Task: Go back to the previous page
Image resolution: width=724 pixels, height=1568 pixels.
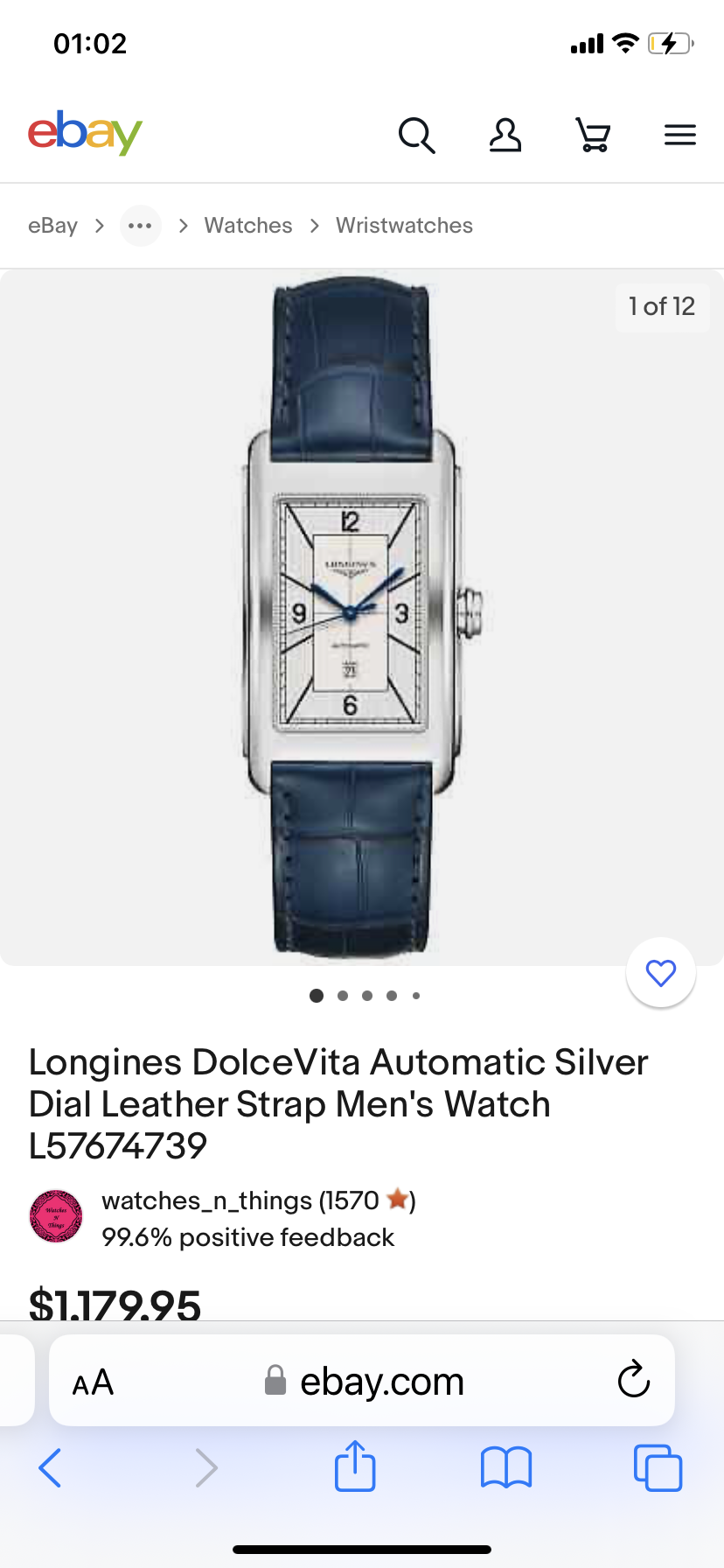Action: pos(51,1467)
